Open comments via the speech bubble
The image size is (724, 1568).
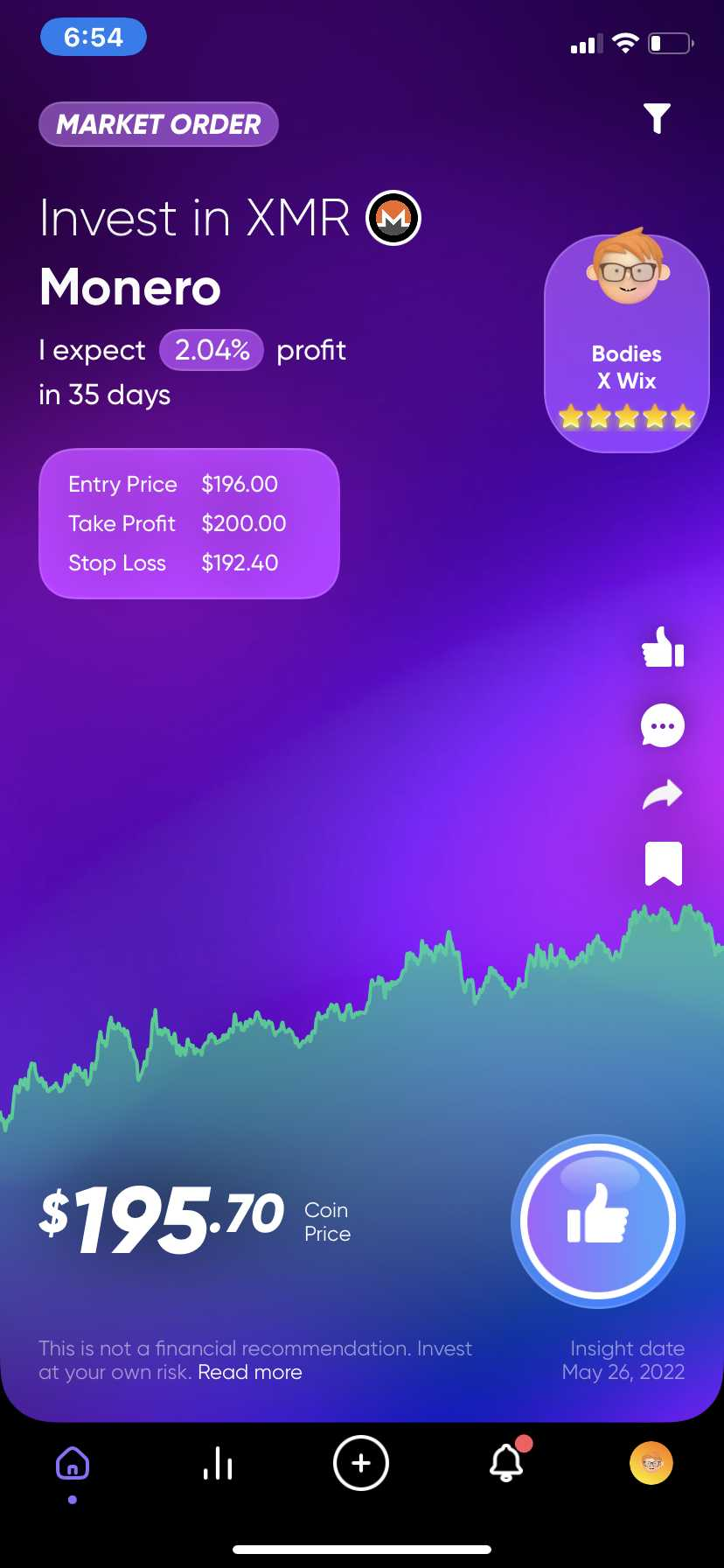(663, 725)
